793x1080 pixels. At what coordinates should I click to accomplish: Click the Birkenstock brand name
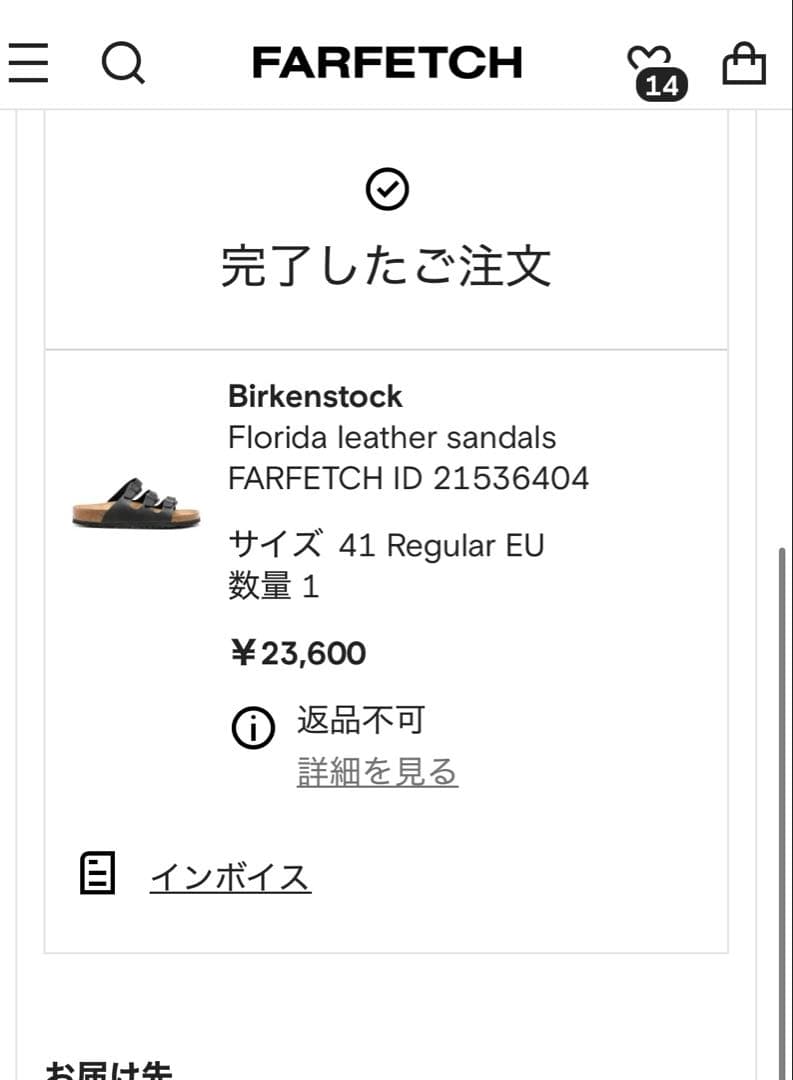(315, 396)
